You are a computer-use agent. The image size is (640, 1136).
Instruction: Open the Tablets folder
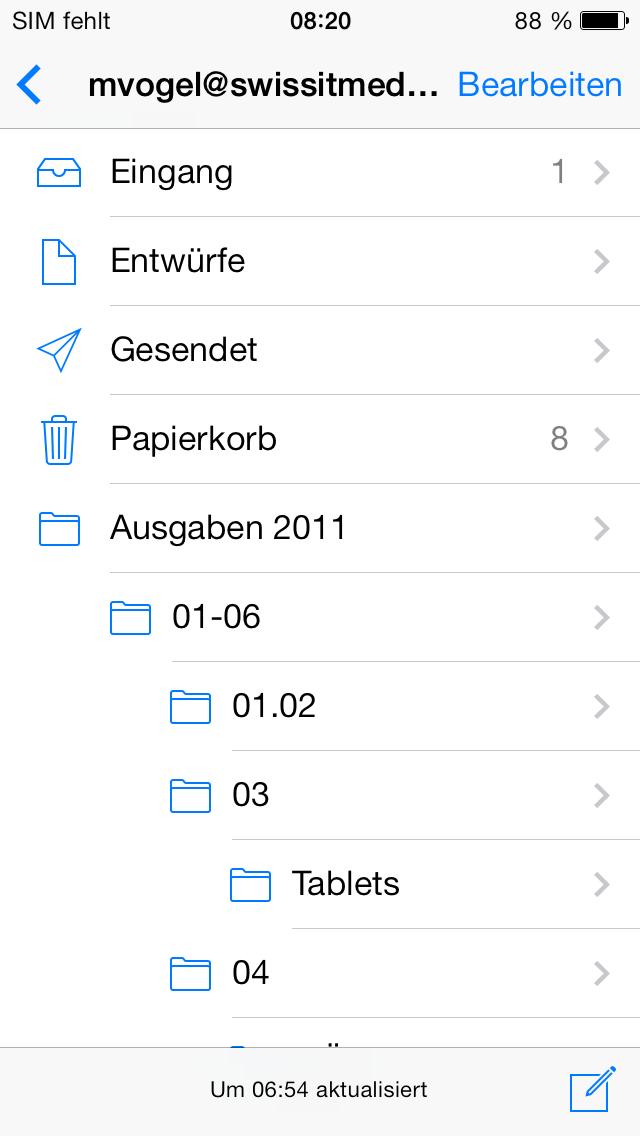(320, 885)
